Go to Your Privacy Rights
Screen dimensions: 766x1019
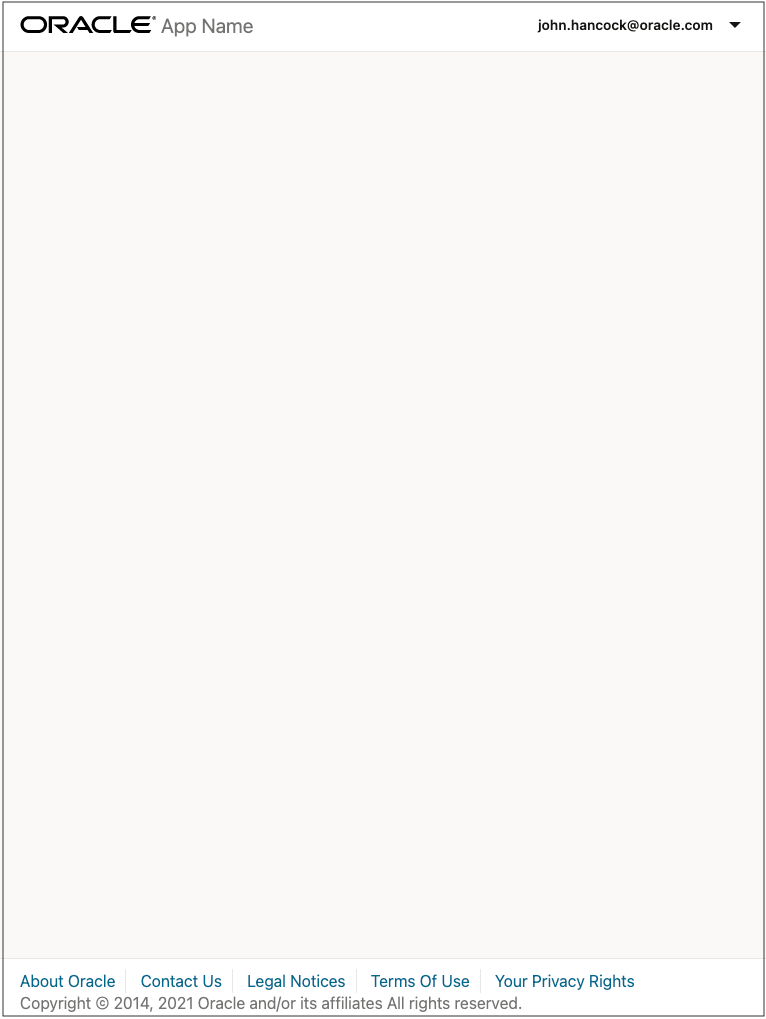point(564,981)
